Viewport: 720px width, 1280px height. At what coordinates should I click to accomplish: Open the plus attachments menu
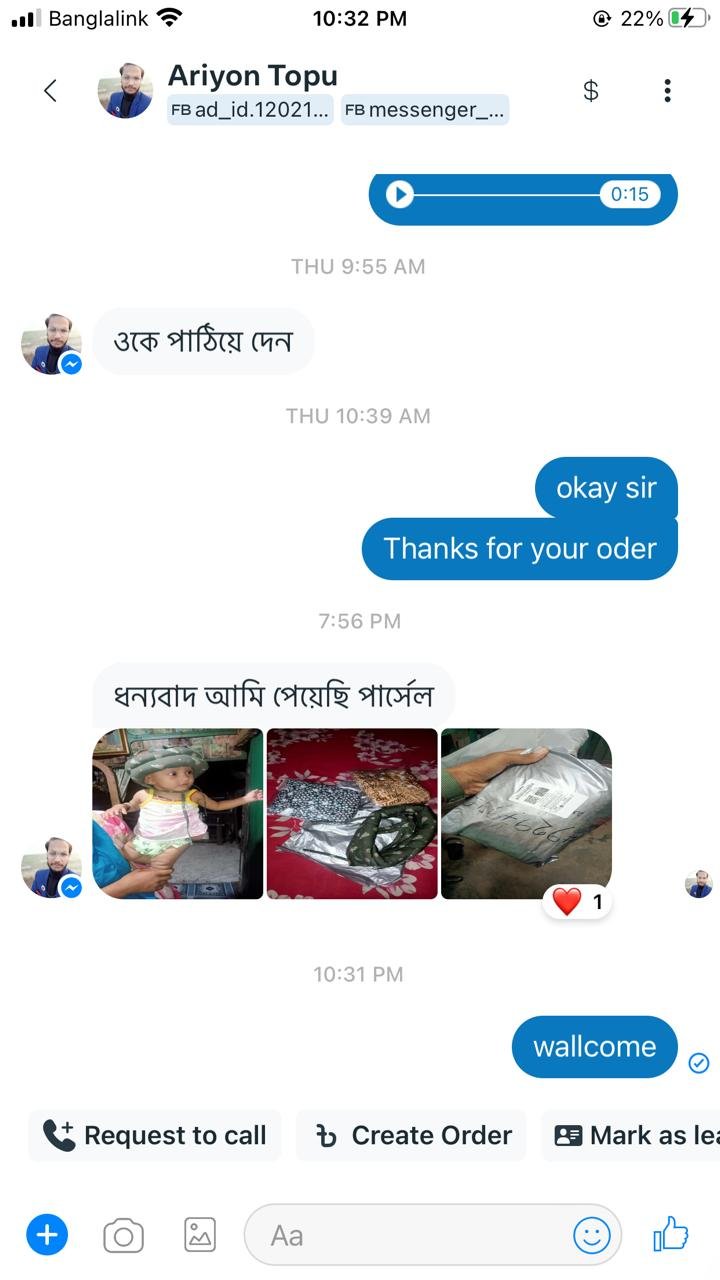[x=46, y=1236]
